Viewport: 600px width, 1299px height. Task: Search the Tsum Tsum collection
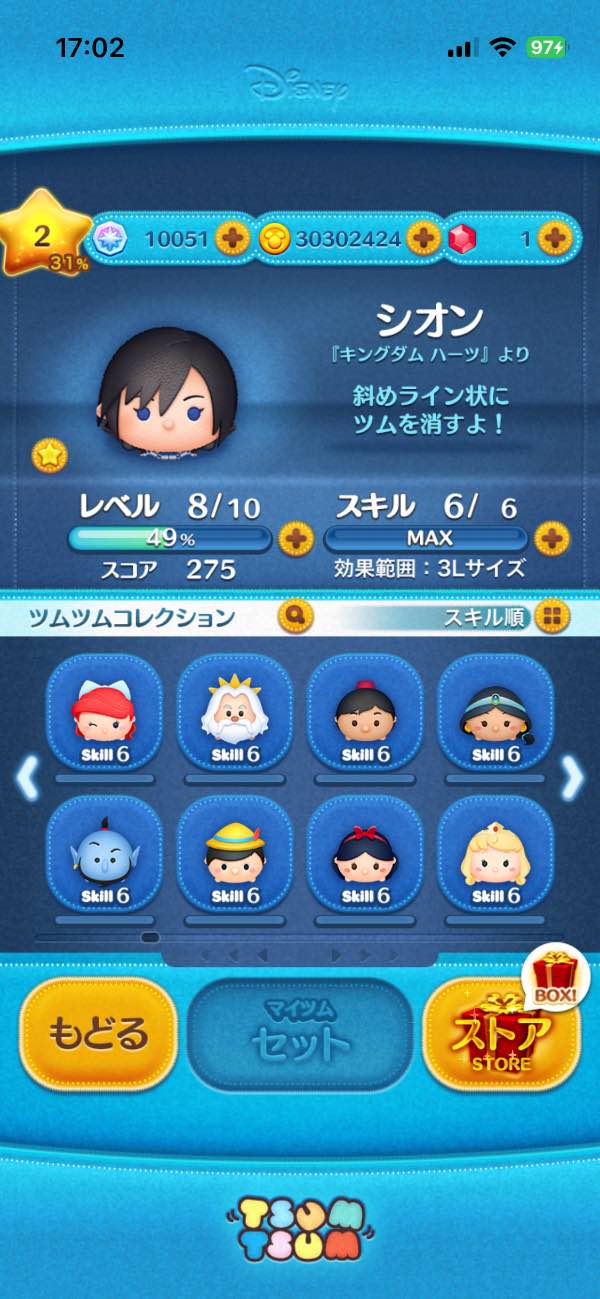296,616
